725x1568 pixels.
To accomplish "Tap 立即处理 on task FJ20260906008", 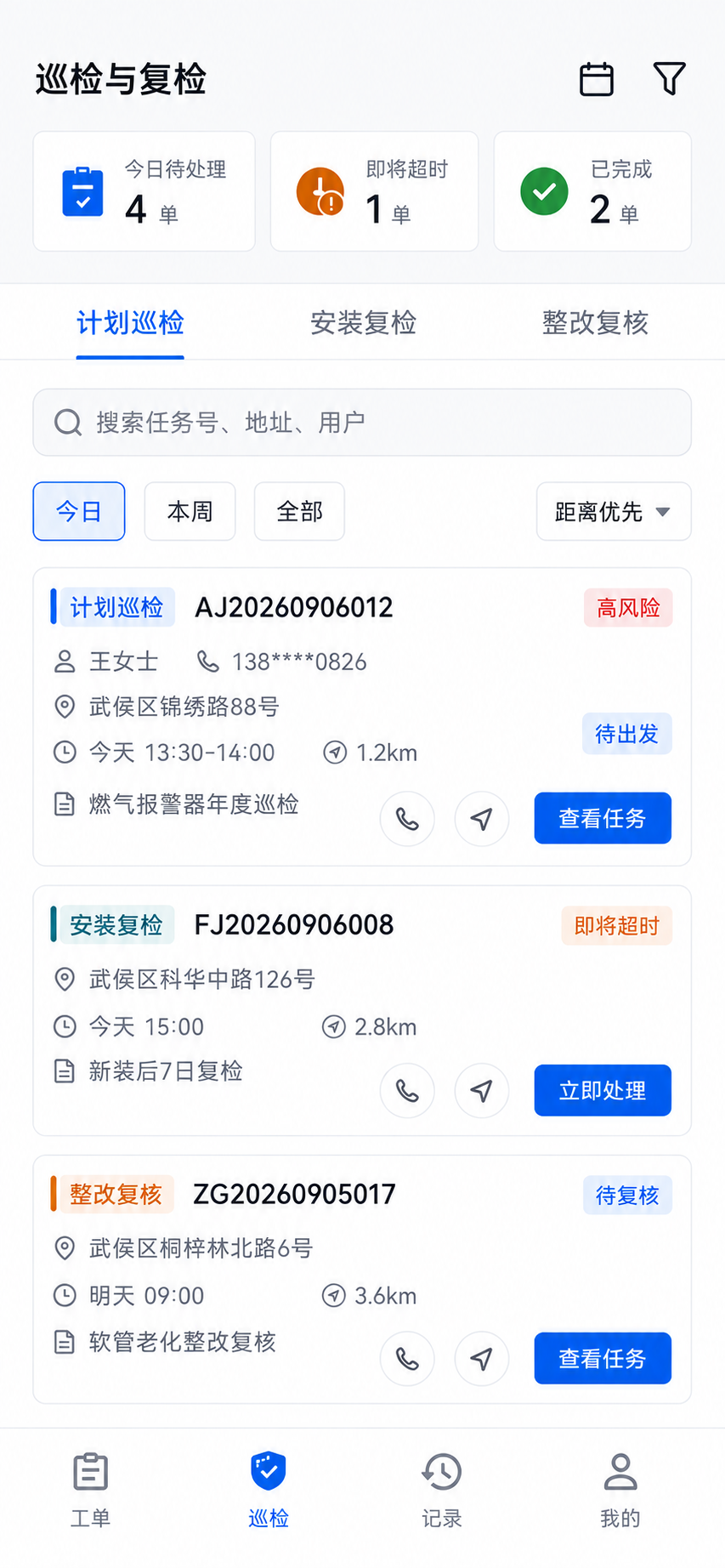I will click(x=603, y=1090).
